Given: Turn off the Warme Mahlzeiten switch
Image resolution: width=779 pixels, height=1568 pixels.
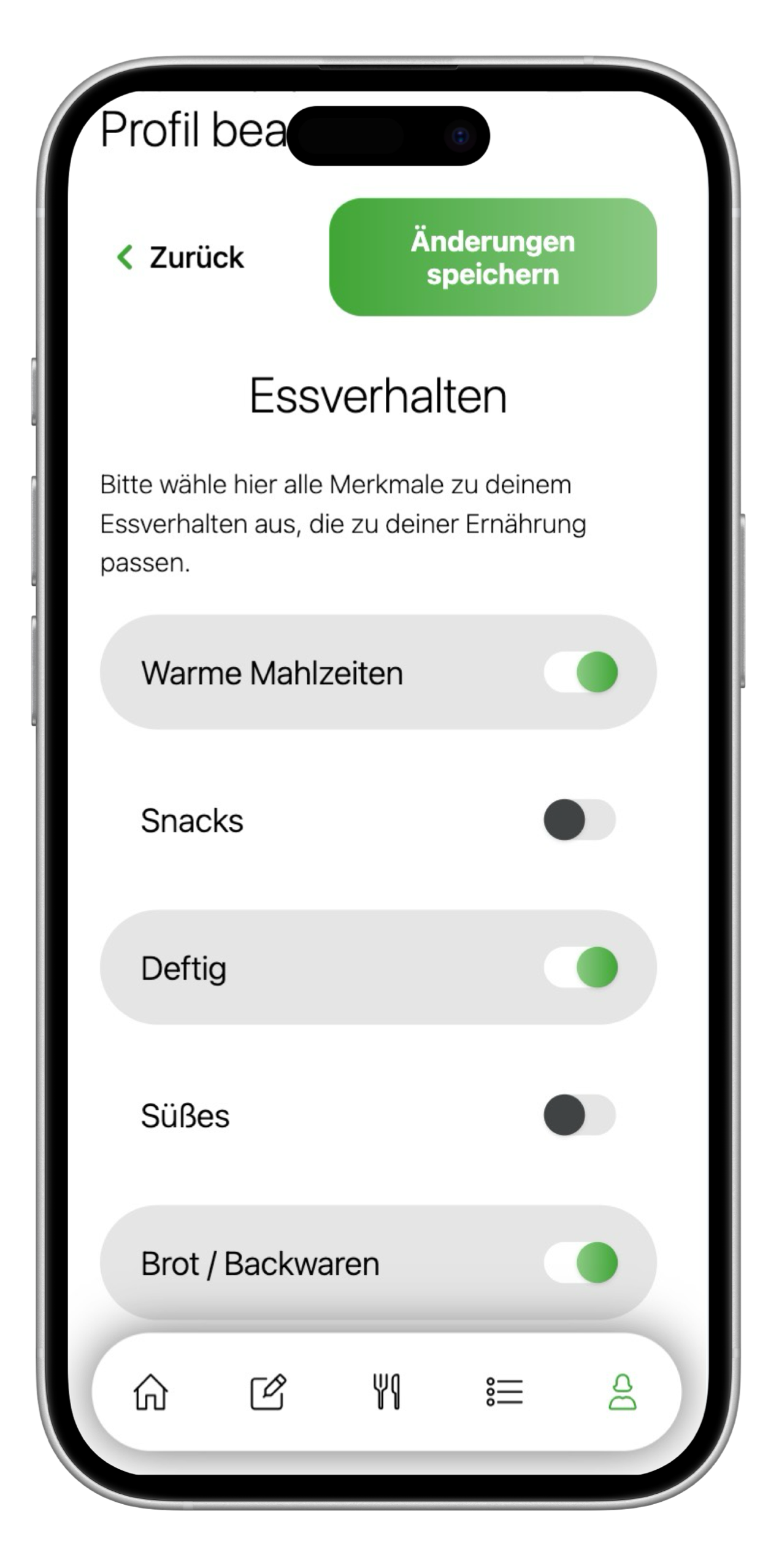Looking at the screenshot, I should pyautogui.click(x=580, y=672).
